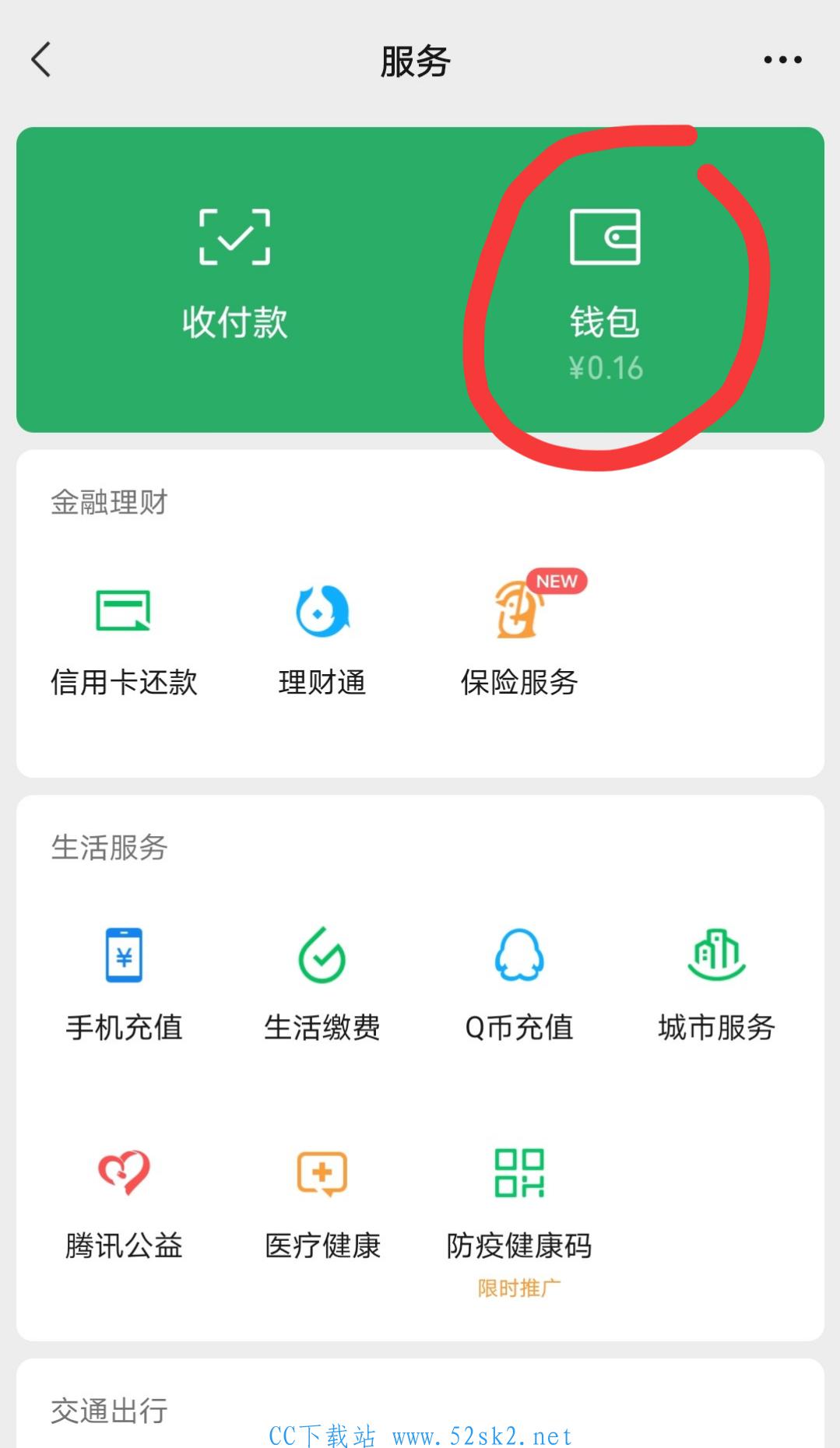Open the three-dot overflow menu
Image resolution: width=840 pixels, height=1448 pixels.
point(782,60)
